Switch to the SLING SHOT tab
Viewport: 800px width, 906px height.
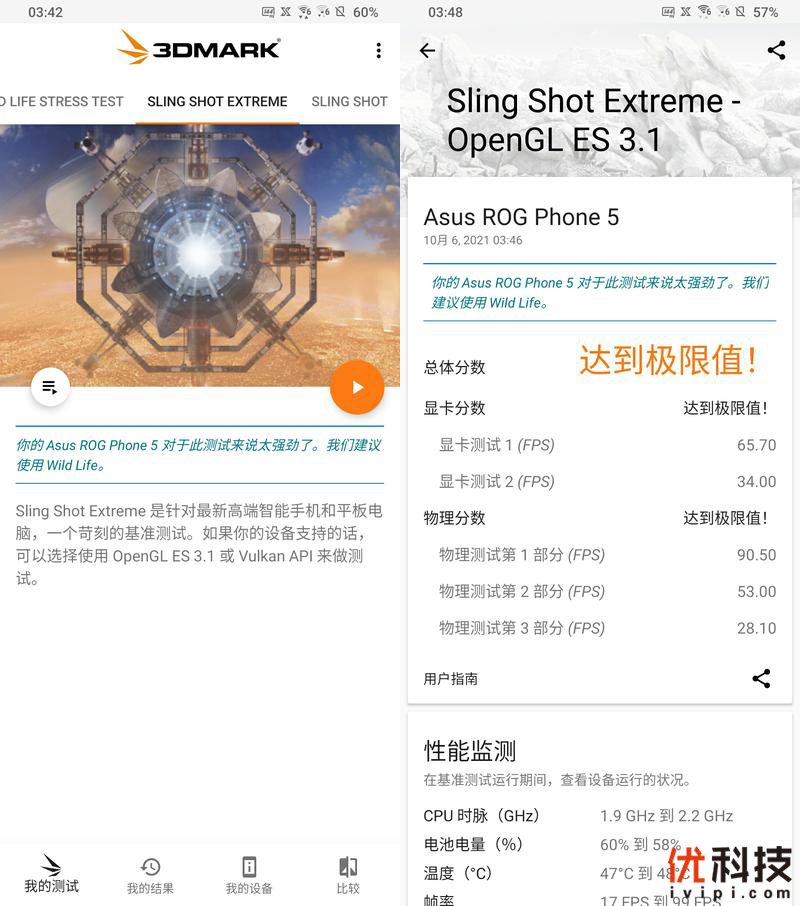click(349, 101)
